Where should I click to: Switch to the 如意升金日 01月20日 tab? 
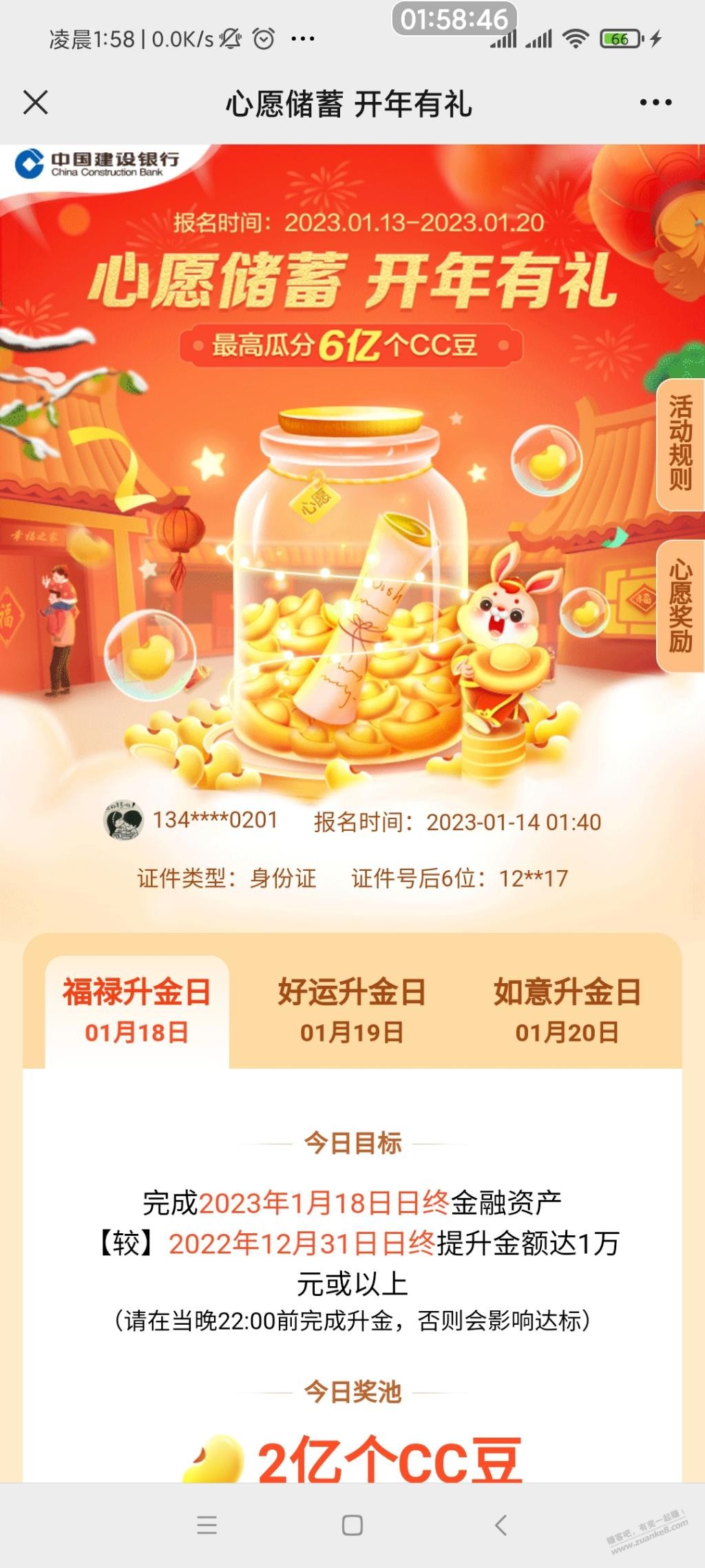(567, 1011)
